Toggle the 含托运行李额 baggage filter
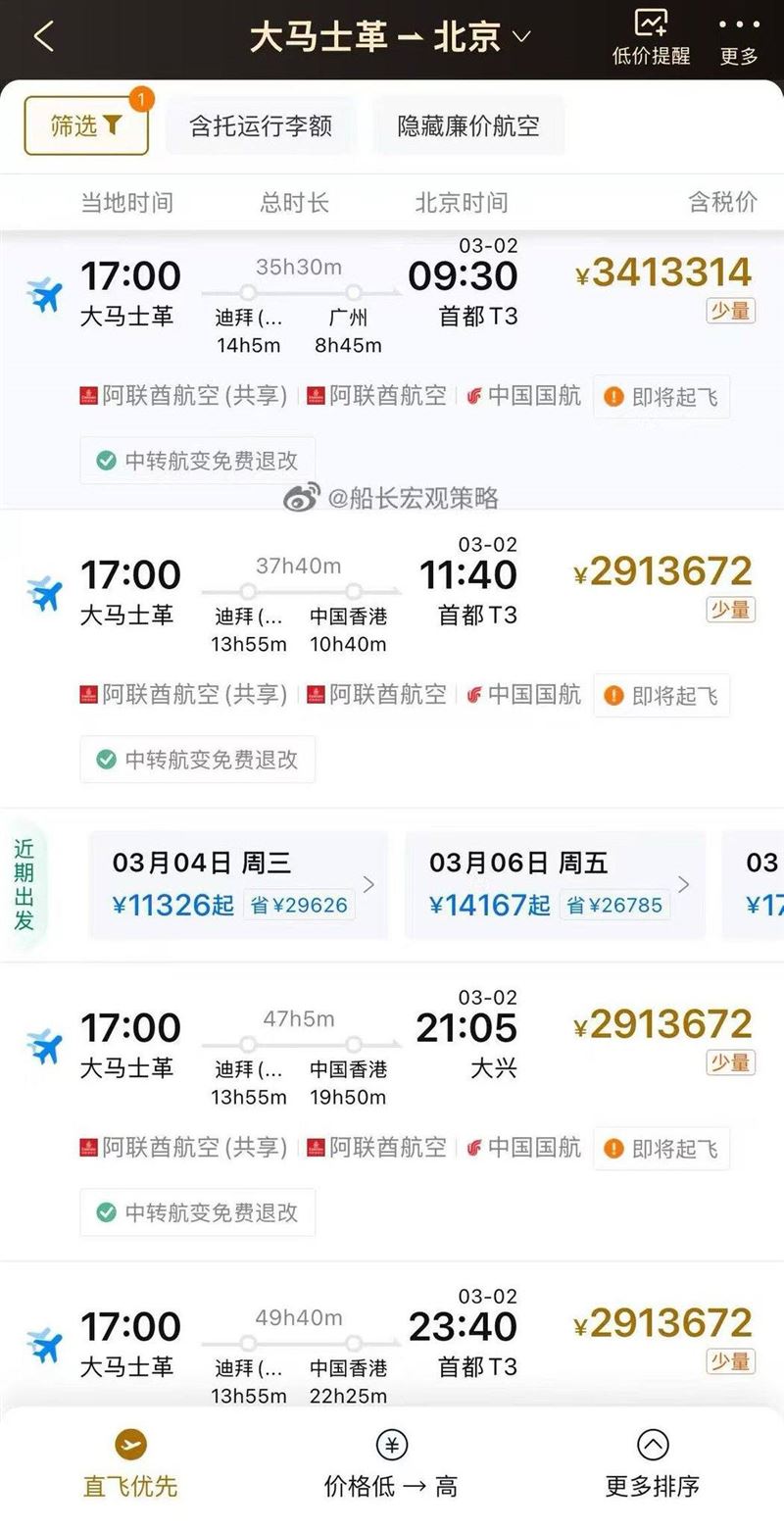Viewport: 784px width, 1529px height. [261, 125]
